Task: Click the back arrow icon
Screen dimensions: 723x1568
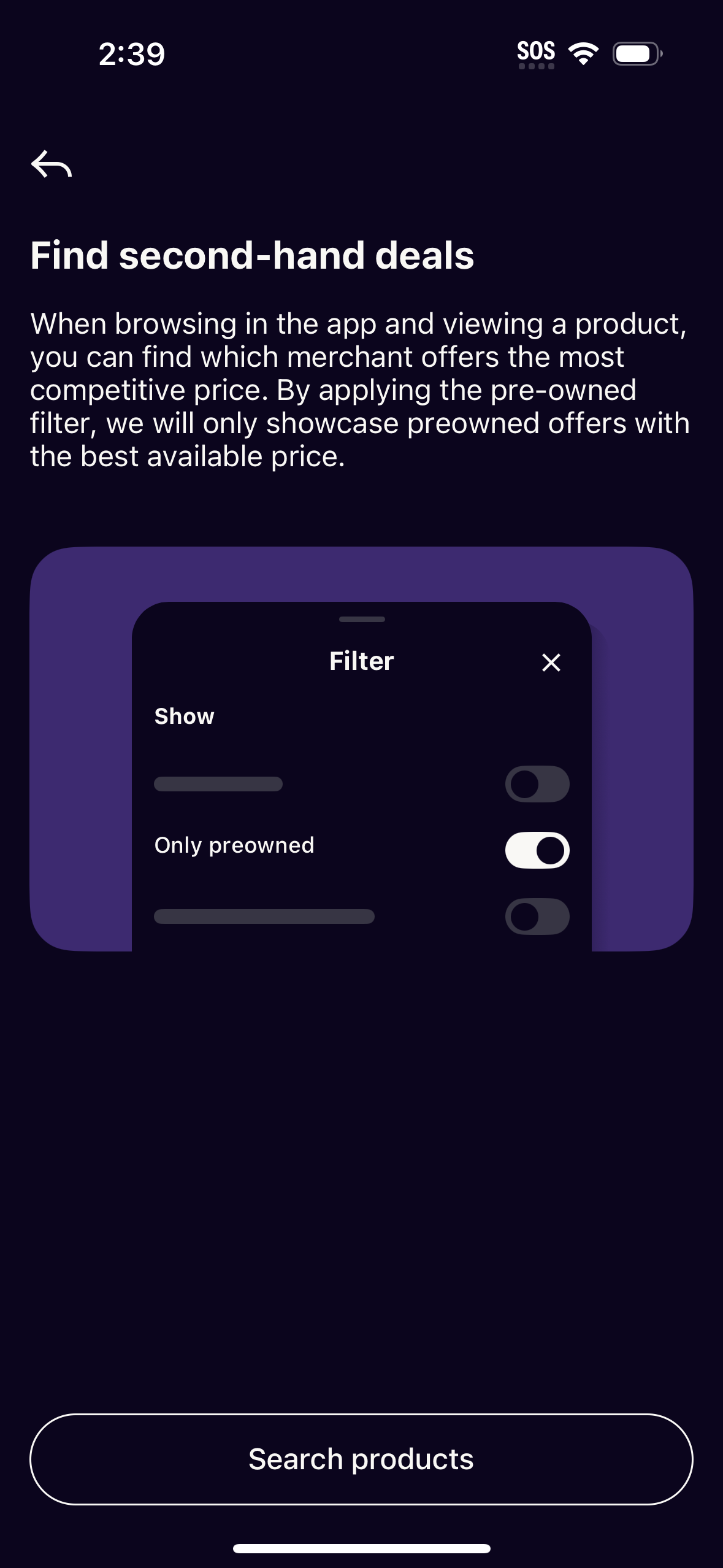Action: click(x=53, y=164)
